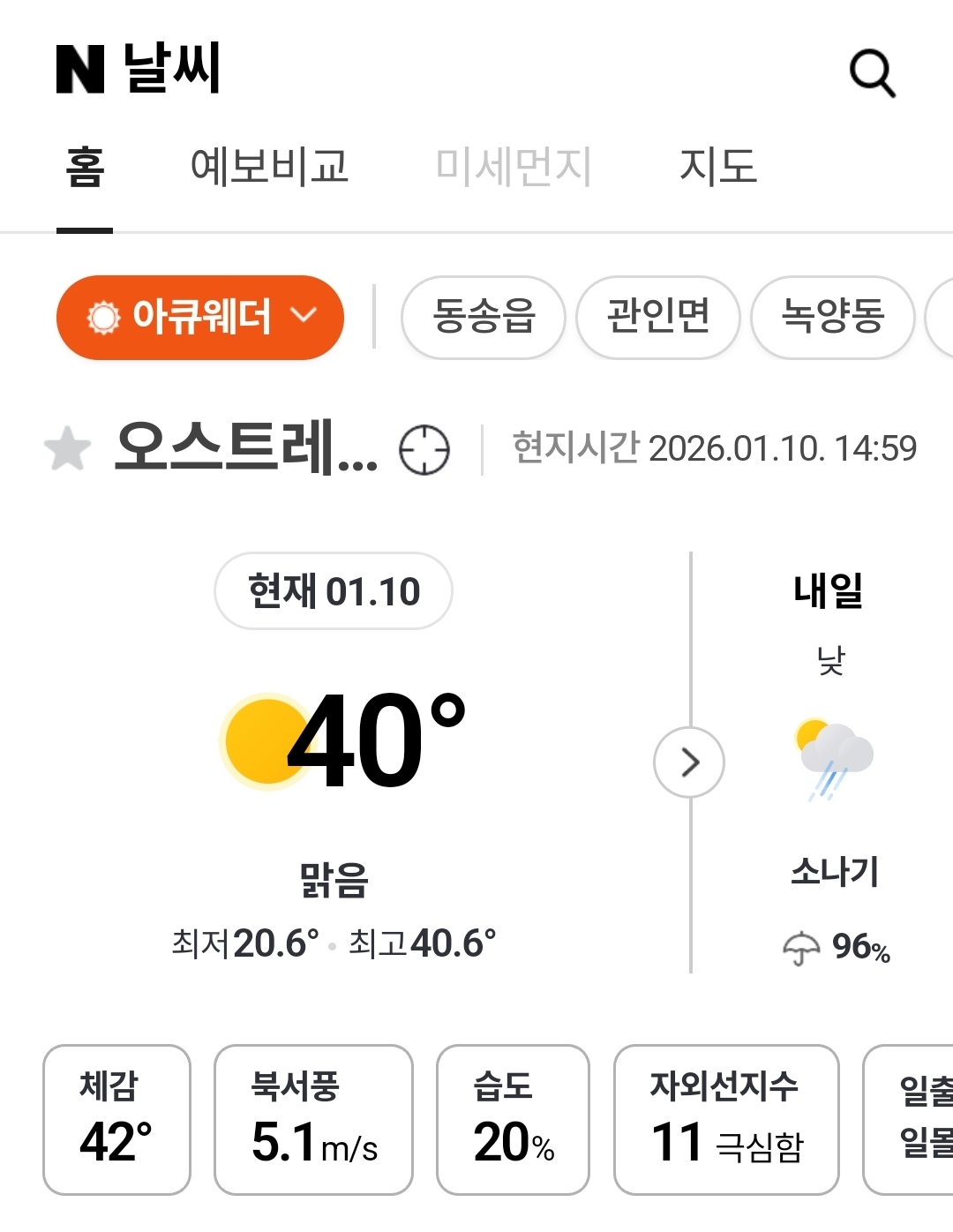The height and width of the screenshot is (1232, 953).
Task: Select the 동송읍 location chip
Action: tap(484, 317)
